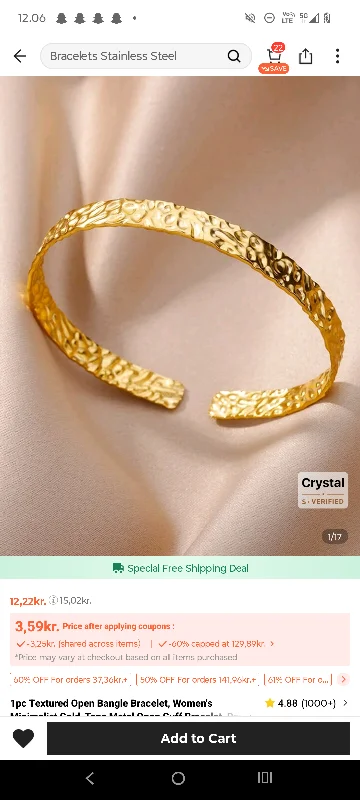
Task: Select the 50% OFF for orders 141,96kr.+ coupon
Action: click(198, 680)
